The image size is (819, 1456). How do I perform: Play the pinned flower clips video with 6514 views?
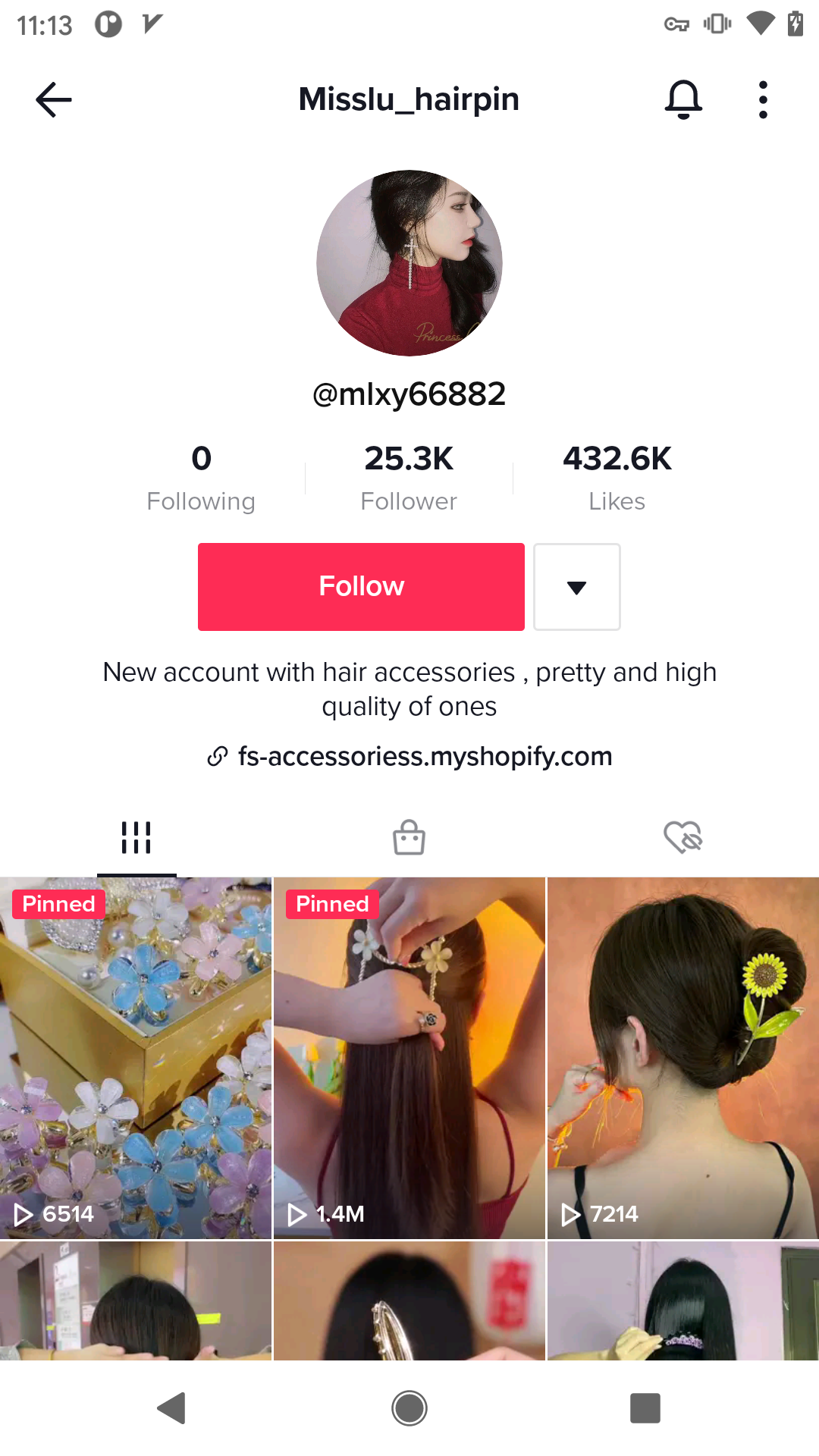(x=136, y=1058)
